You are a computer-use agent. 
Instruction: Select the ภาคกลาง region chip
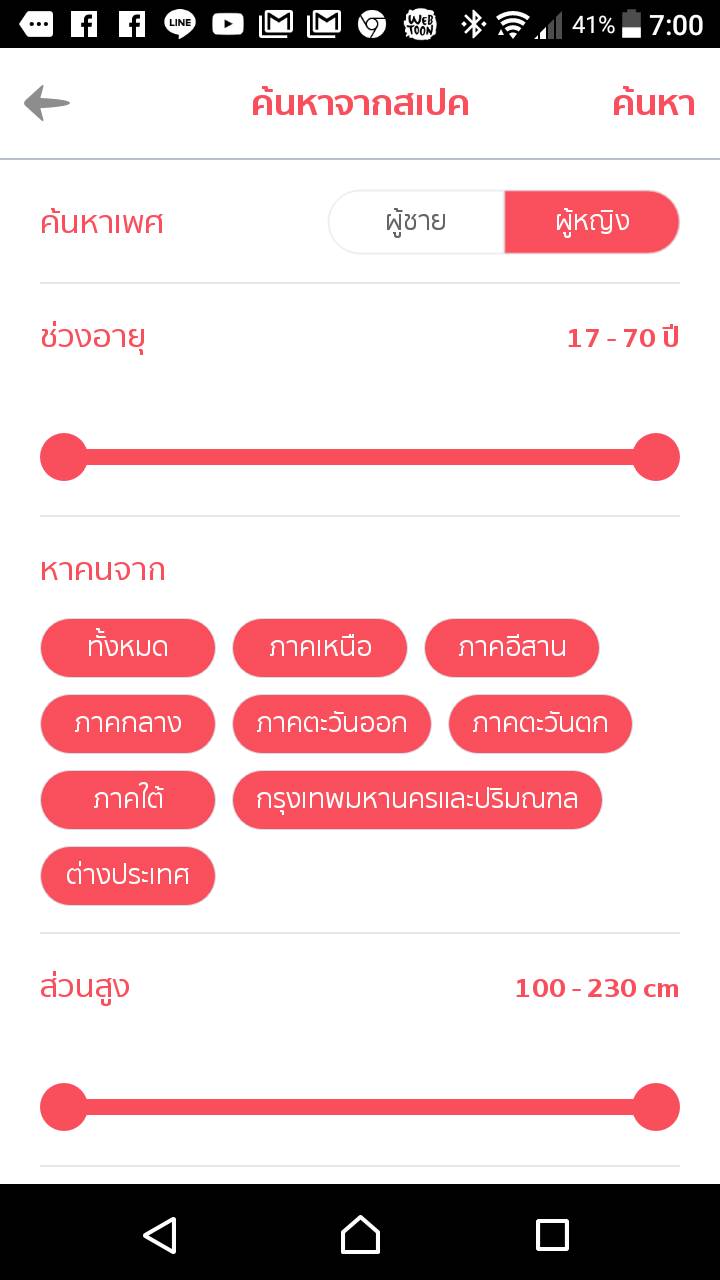pos(127,724)
